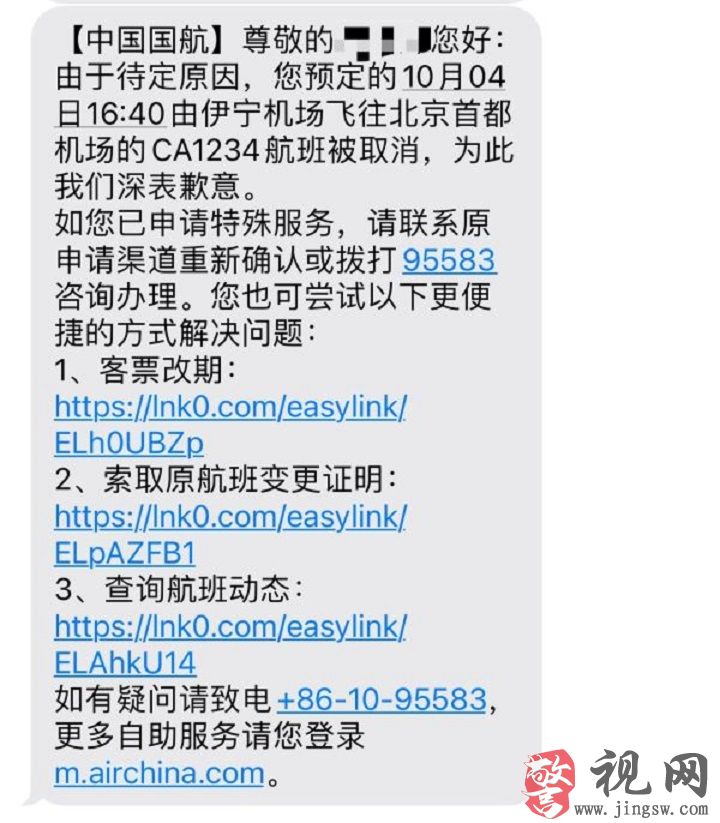Call the 95583 hotline number link
720x823 pixels.
(449, 261)
